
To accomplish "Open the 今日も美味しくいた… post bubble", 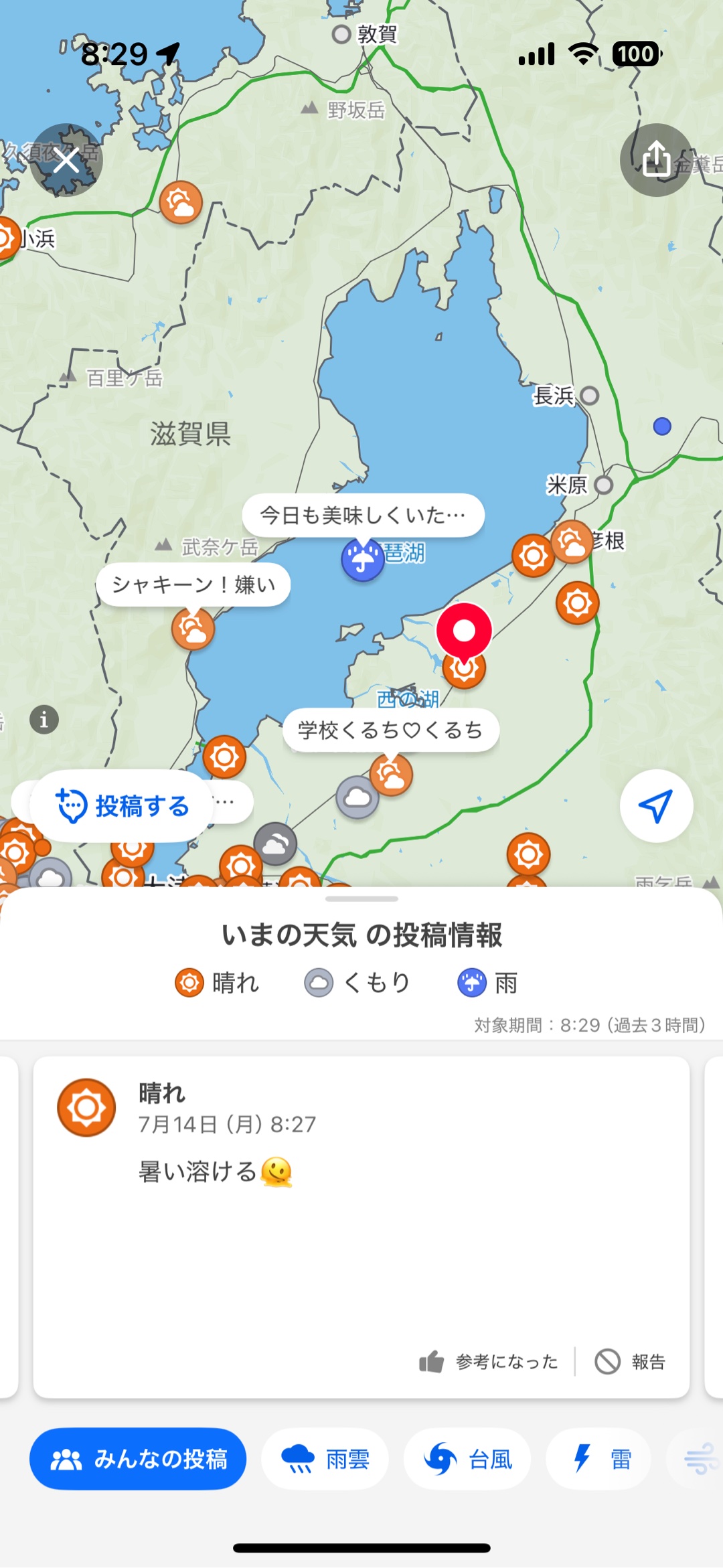I will click(363, 515).
